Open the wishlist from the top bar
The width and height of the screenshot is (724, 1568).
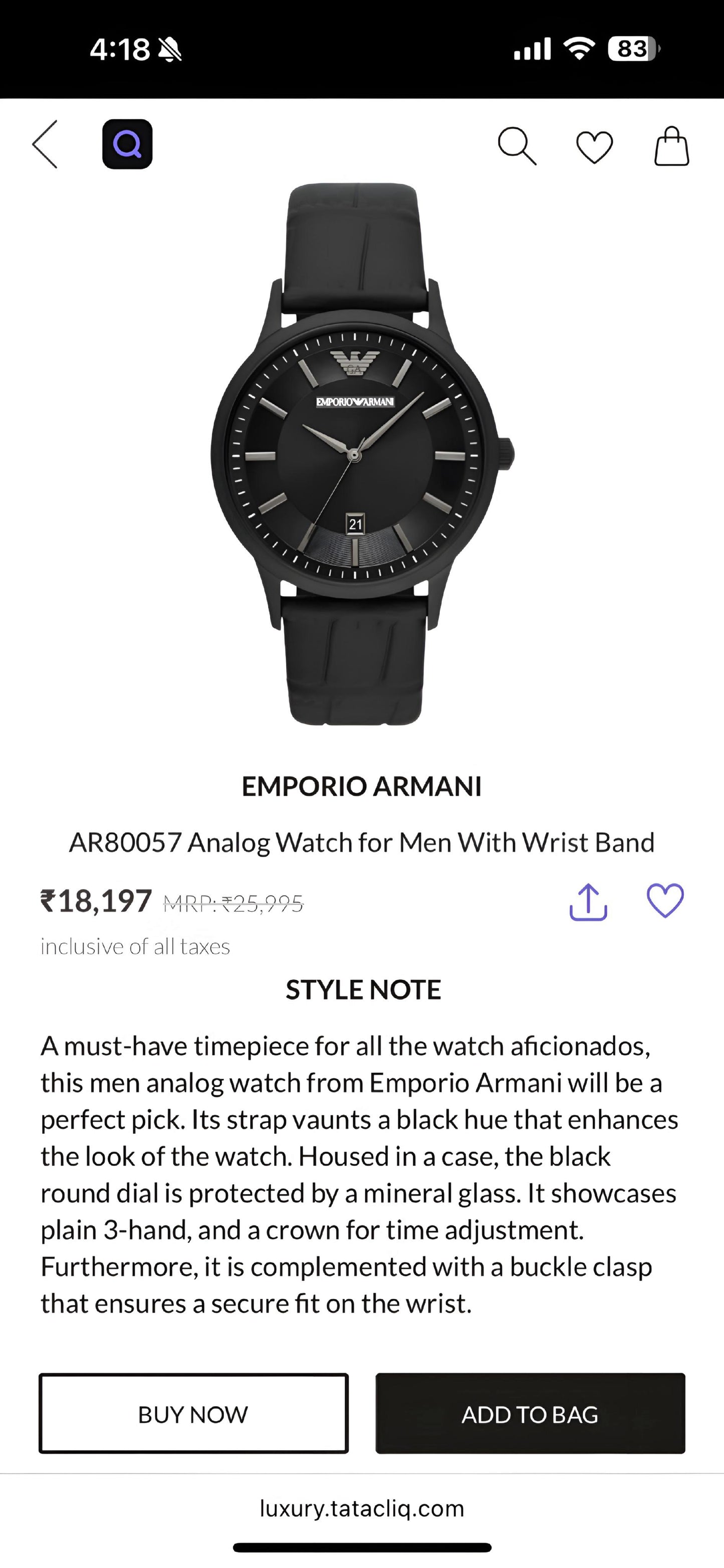point(594,147)
